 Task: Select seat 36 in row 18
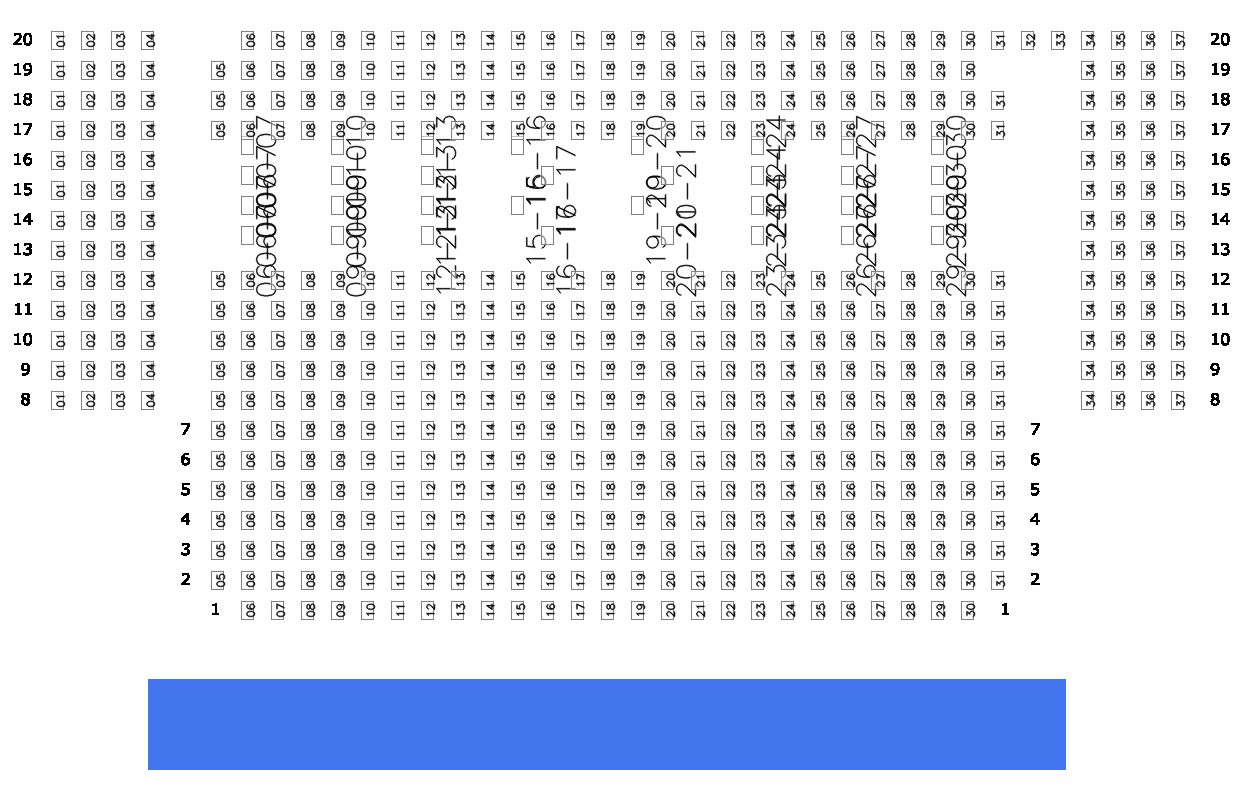pos(1149,100)
